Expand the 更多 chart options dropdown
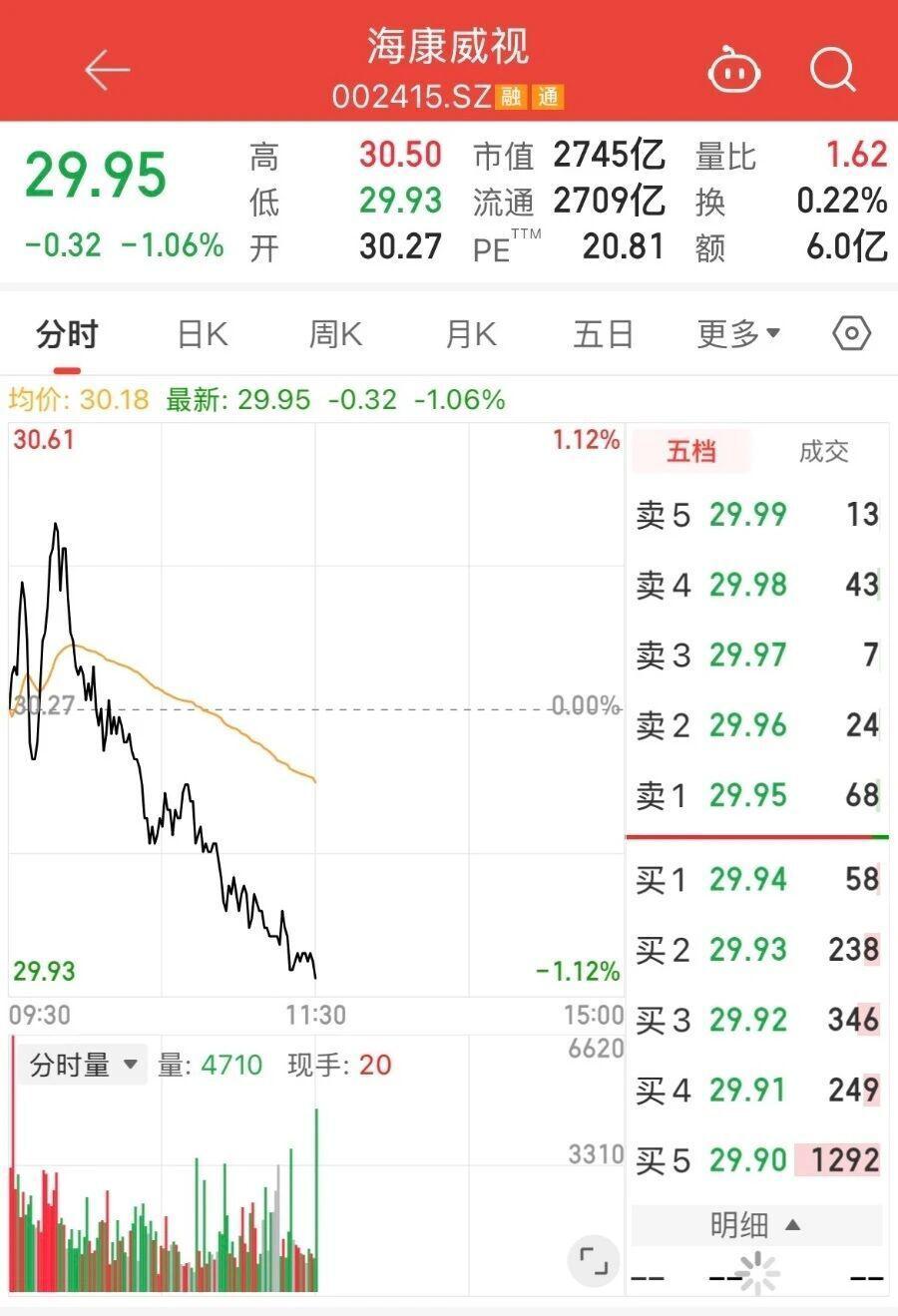The width and height of the screenshot is (898, 1316). tap(738, 334)
